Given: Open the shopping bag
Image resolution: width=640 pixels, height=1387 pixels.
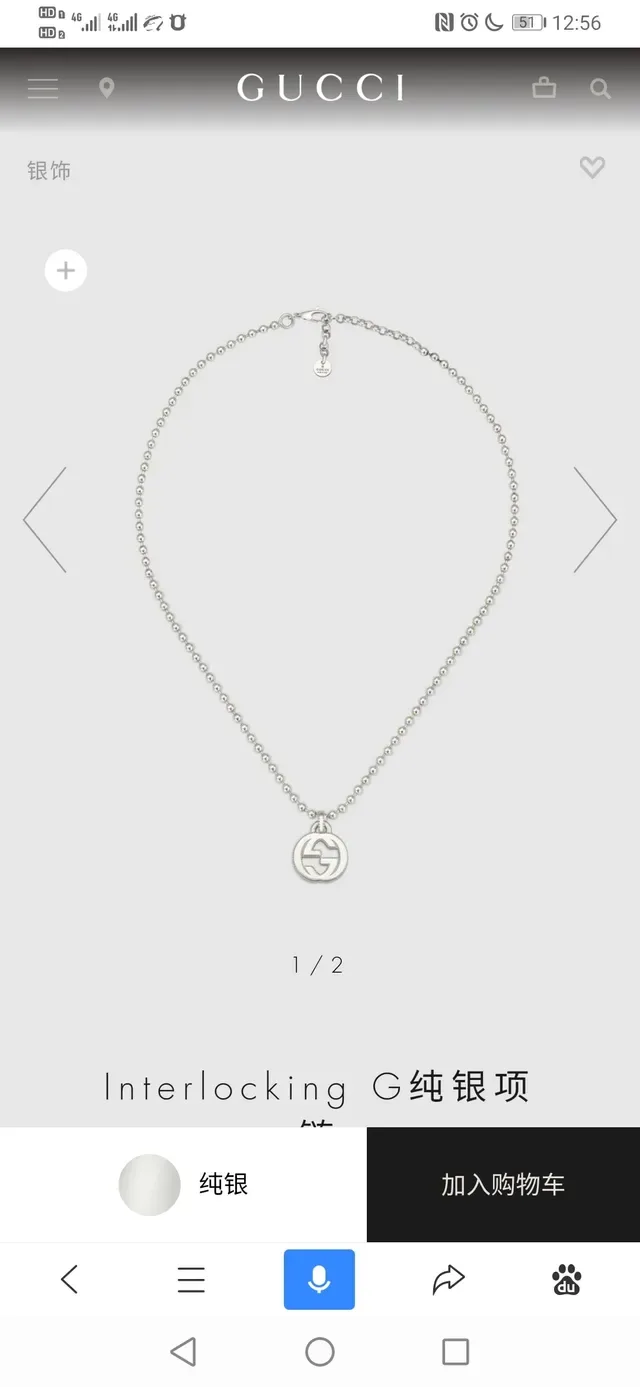Looking at the screenshot, I should 544,88.
